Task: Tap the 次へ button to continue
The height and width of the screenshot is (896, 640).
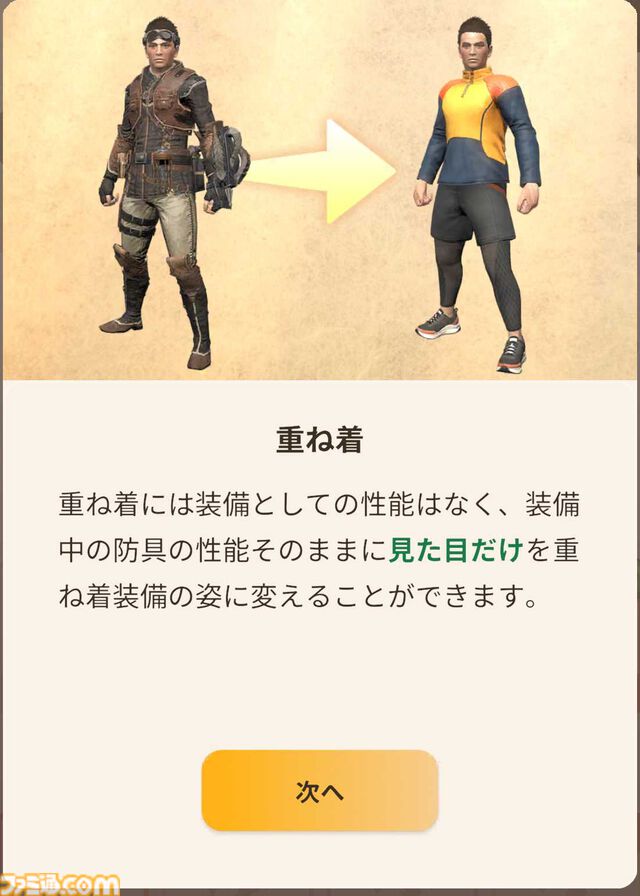Action: tap(319, 790)
